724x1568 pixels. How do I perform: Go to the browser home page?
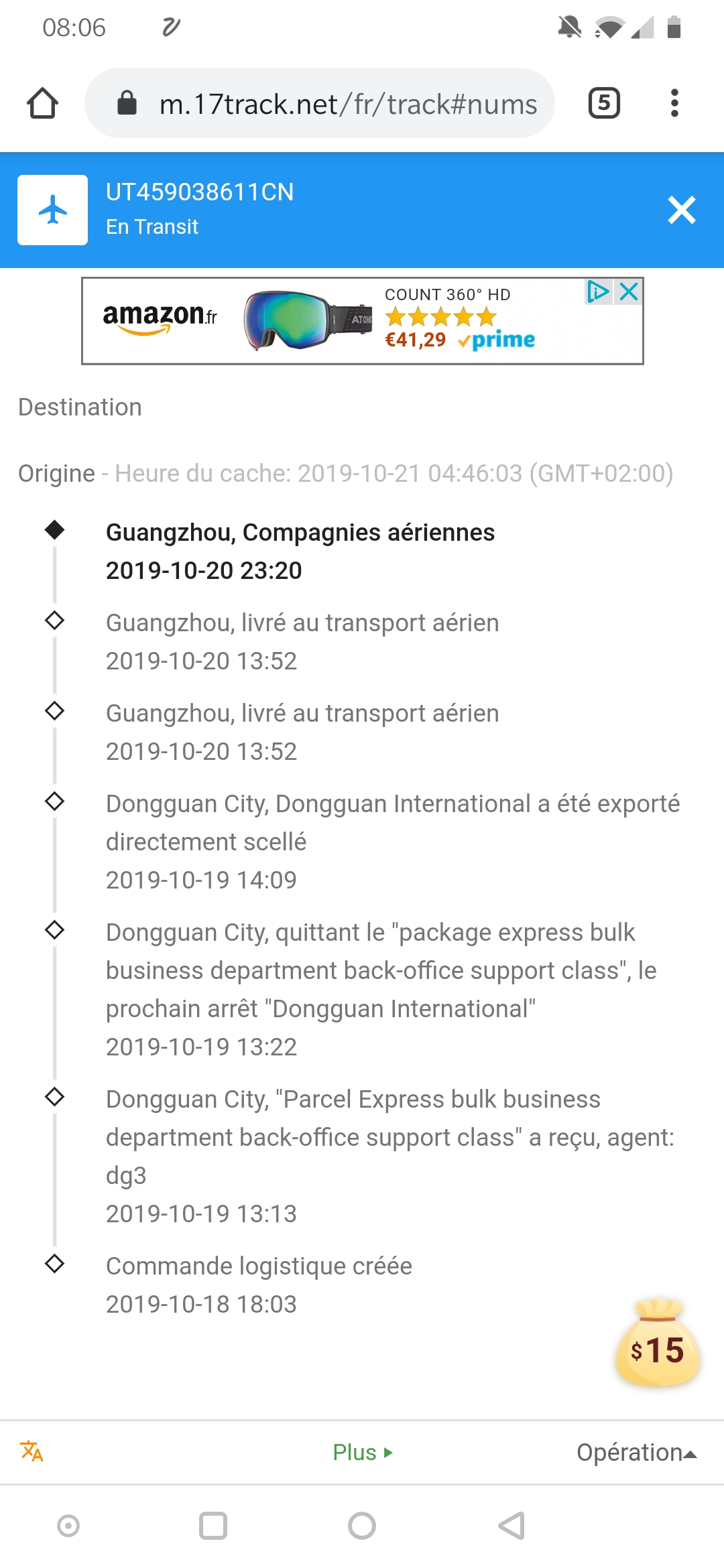pos(42,104)
